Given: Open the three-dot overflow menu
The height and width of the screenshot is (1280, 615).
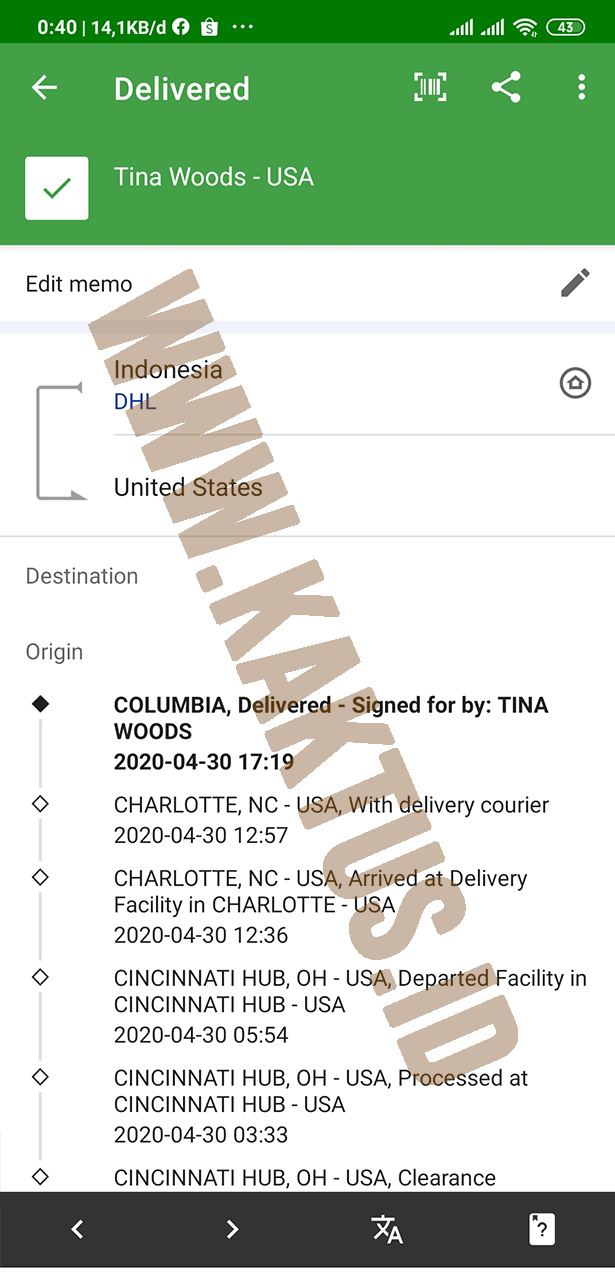Looking at the screenshot, I should 581,88.
